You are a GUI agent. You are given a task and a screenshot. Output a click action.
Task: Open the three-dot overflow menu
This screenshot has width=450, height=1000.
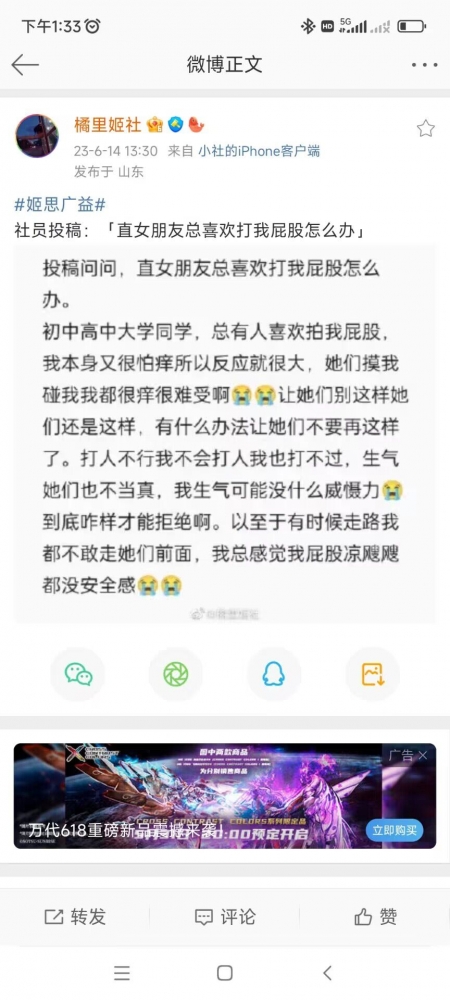click(424, 65)
